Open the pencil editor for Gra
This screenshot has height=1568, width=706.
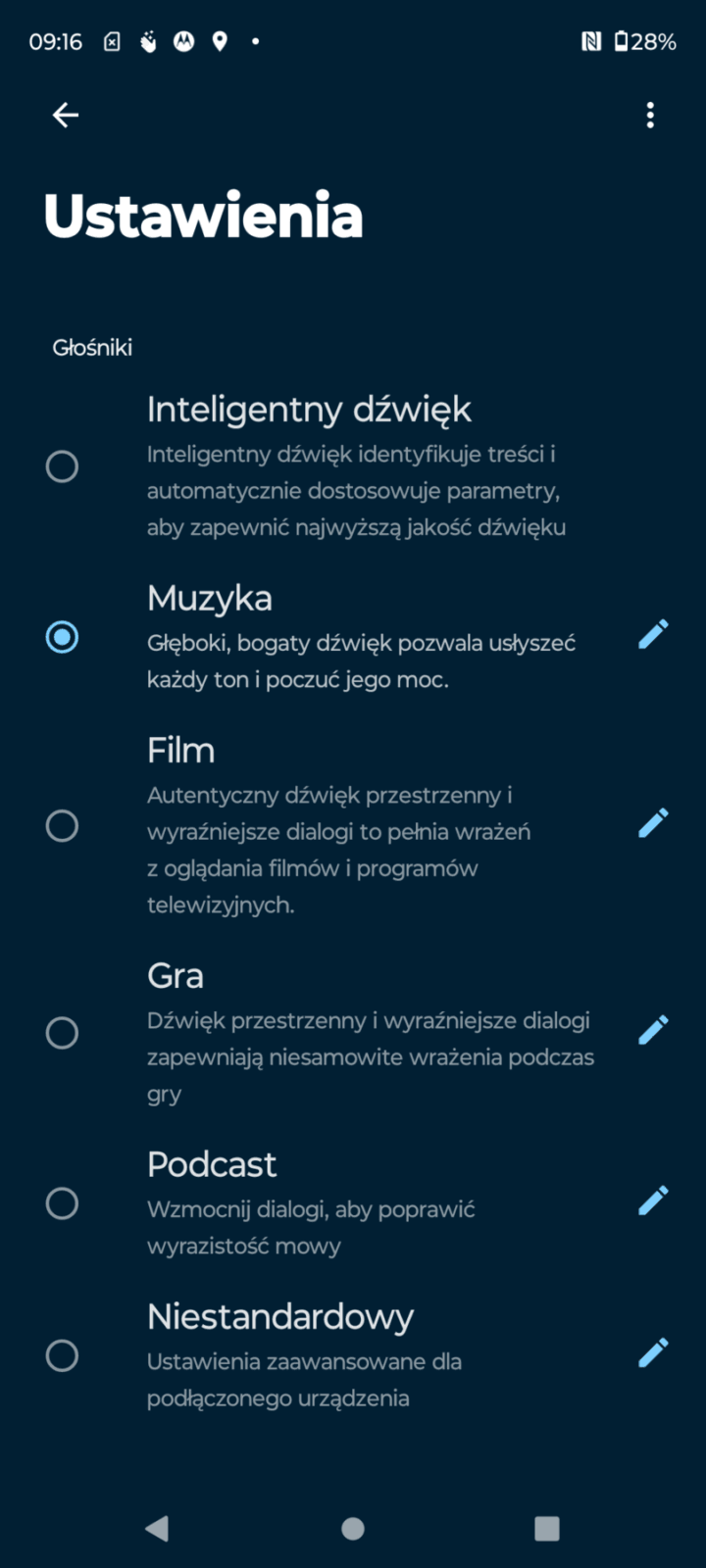click(653, 1030)
